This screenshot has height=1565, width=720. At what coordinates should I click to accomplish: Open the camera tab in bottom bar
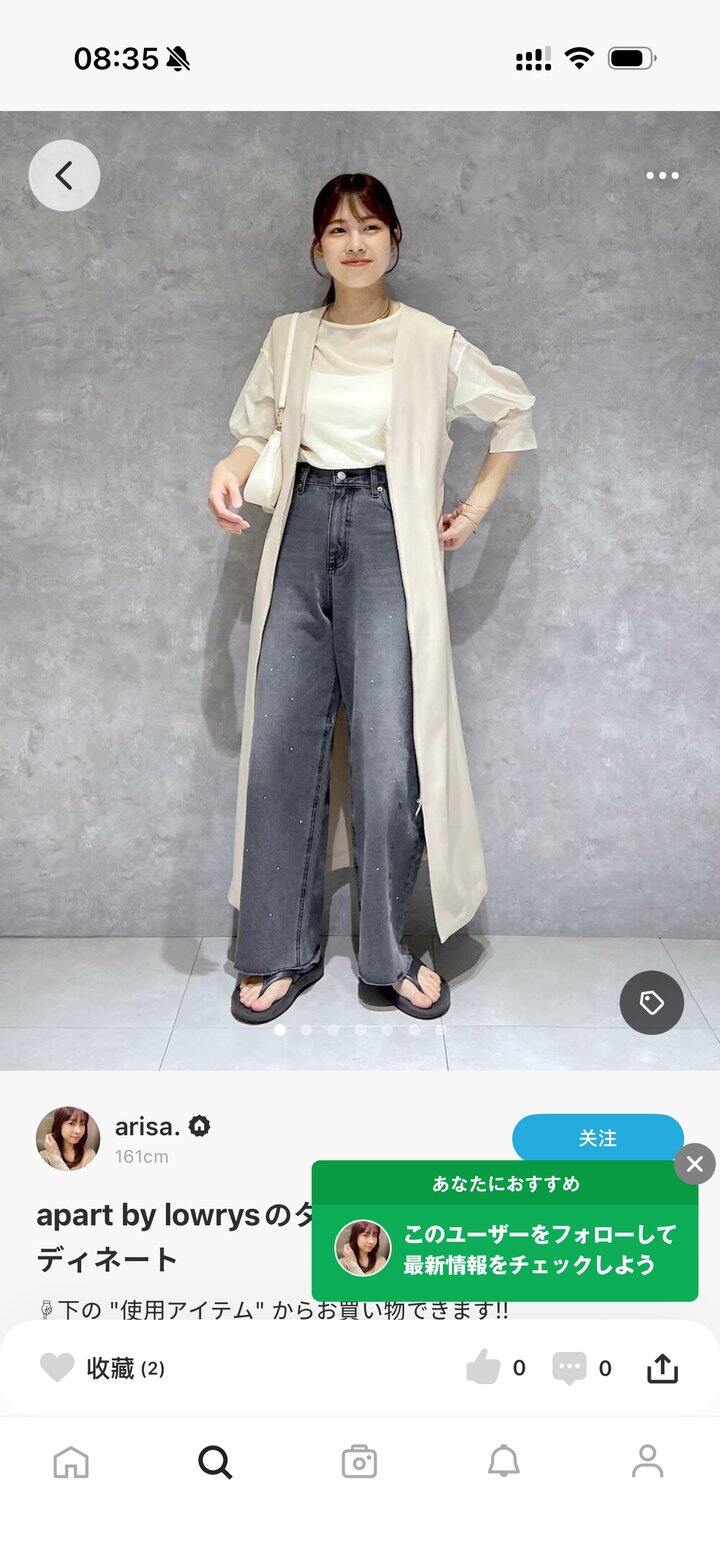tap(359, 1462)
